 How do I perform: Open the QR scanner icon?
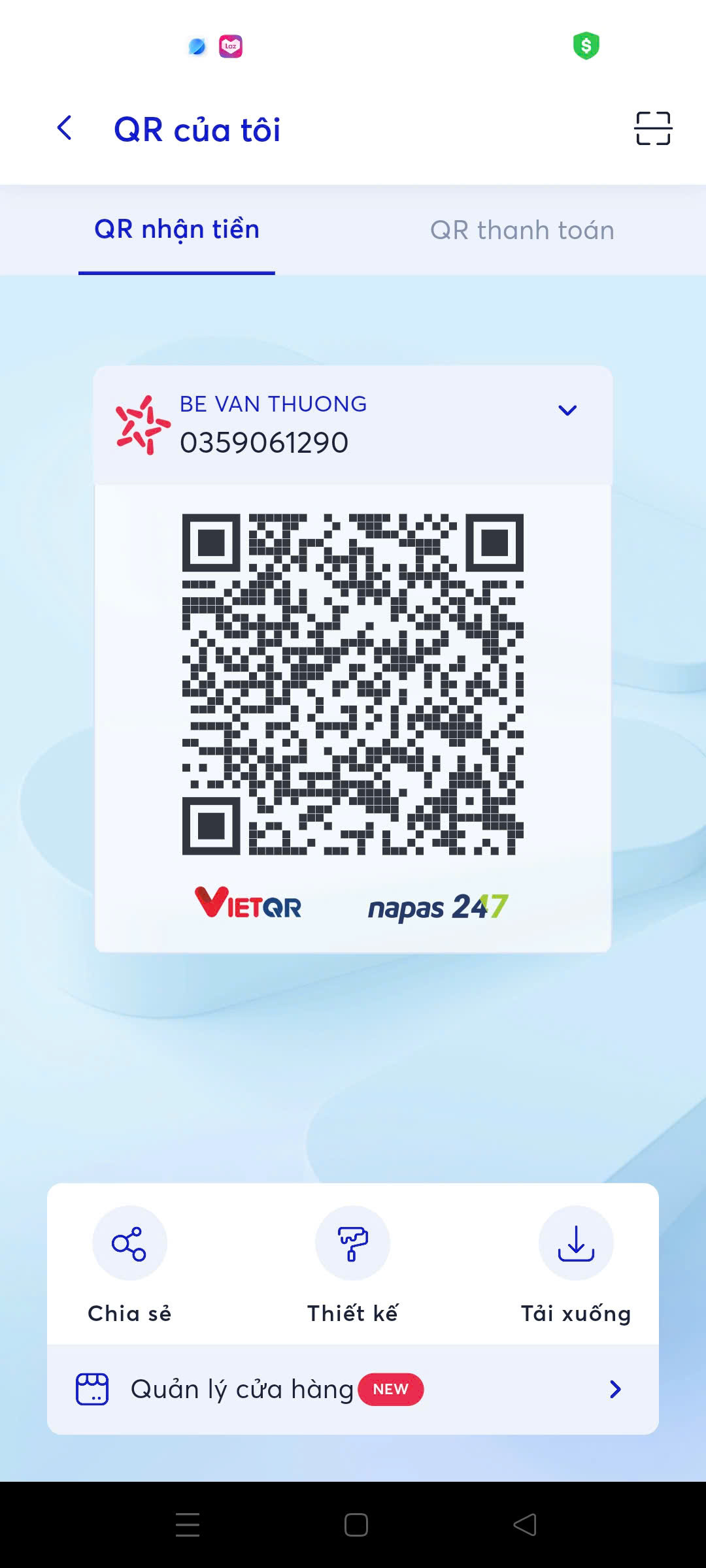click(x=653, y=128)
